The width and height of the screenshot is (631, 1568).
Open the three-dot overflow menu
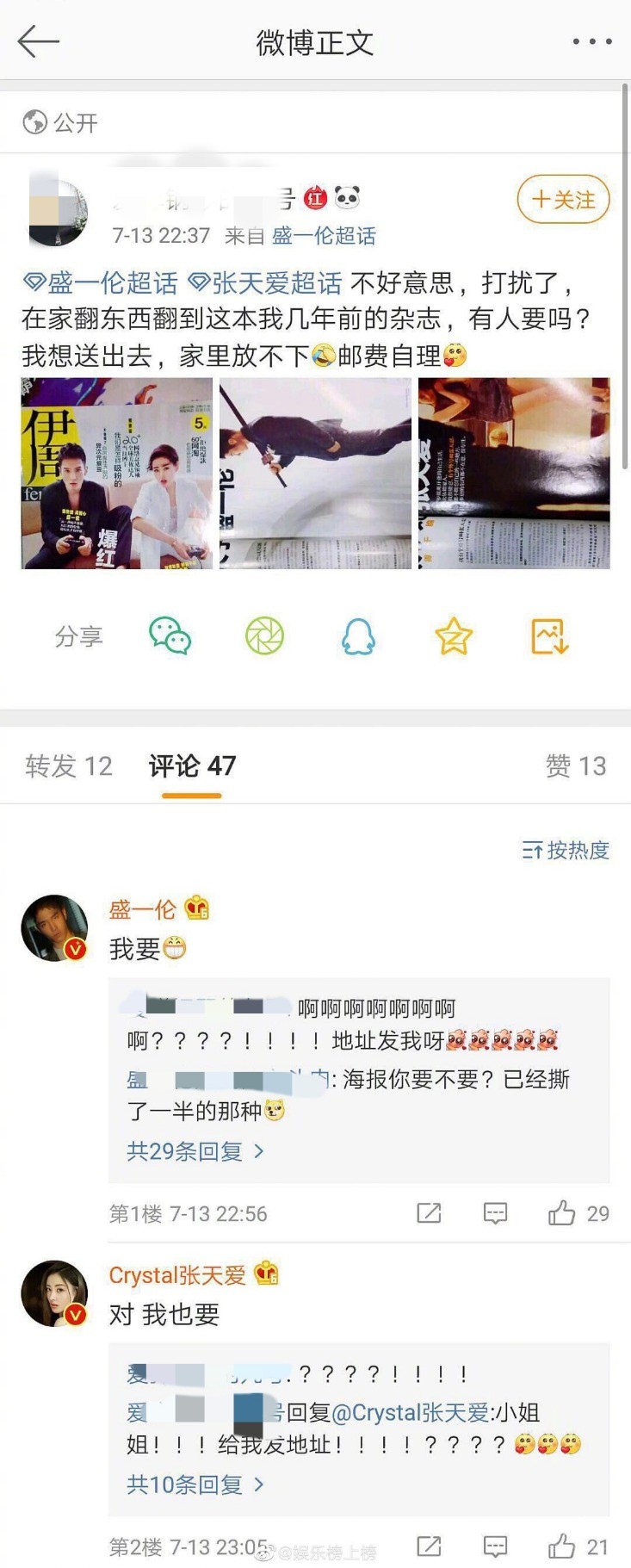(x=591, y=41)
